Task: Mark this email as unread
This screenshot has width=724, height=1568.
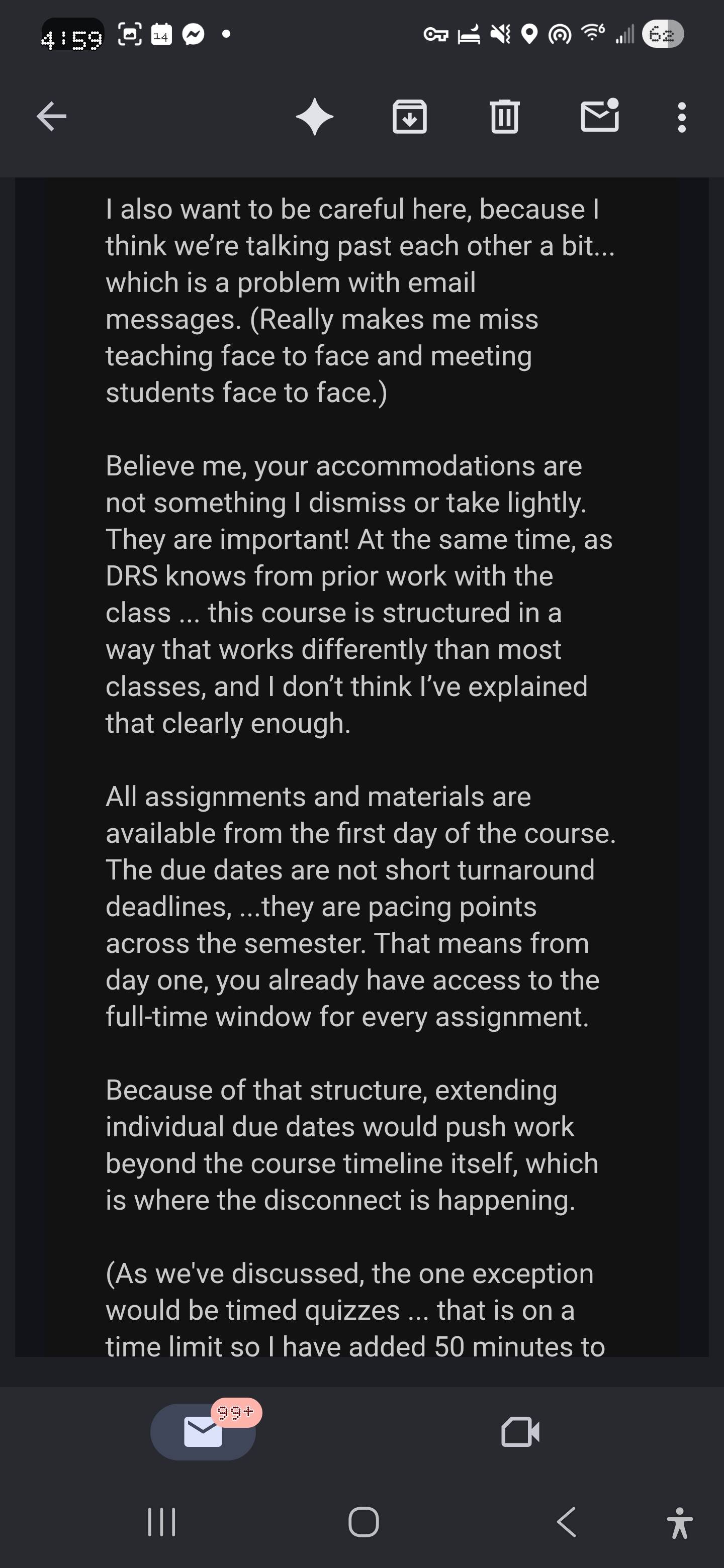Action: (600, 115)
